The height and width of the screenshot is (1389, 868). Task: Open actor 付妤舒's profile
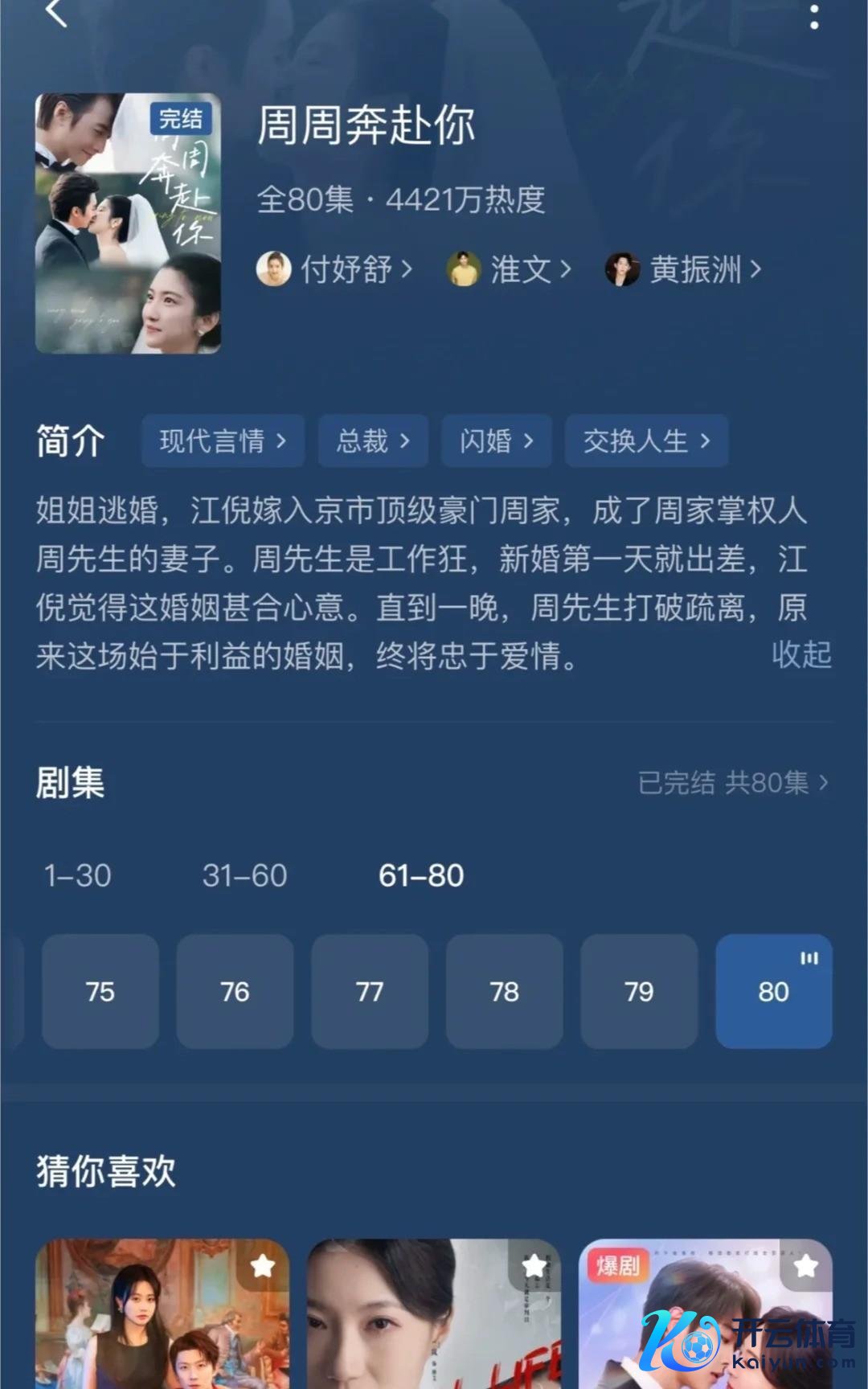pyautogui.click(x=334, y=269)
